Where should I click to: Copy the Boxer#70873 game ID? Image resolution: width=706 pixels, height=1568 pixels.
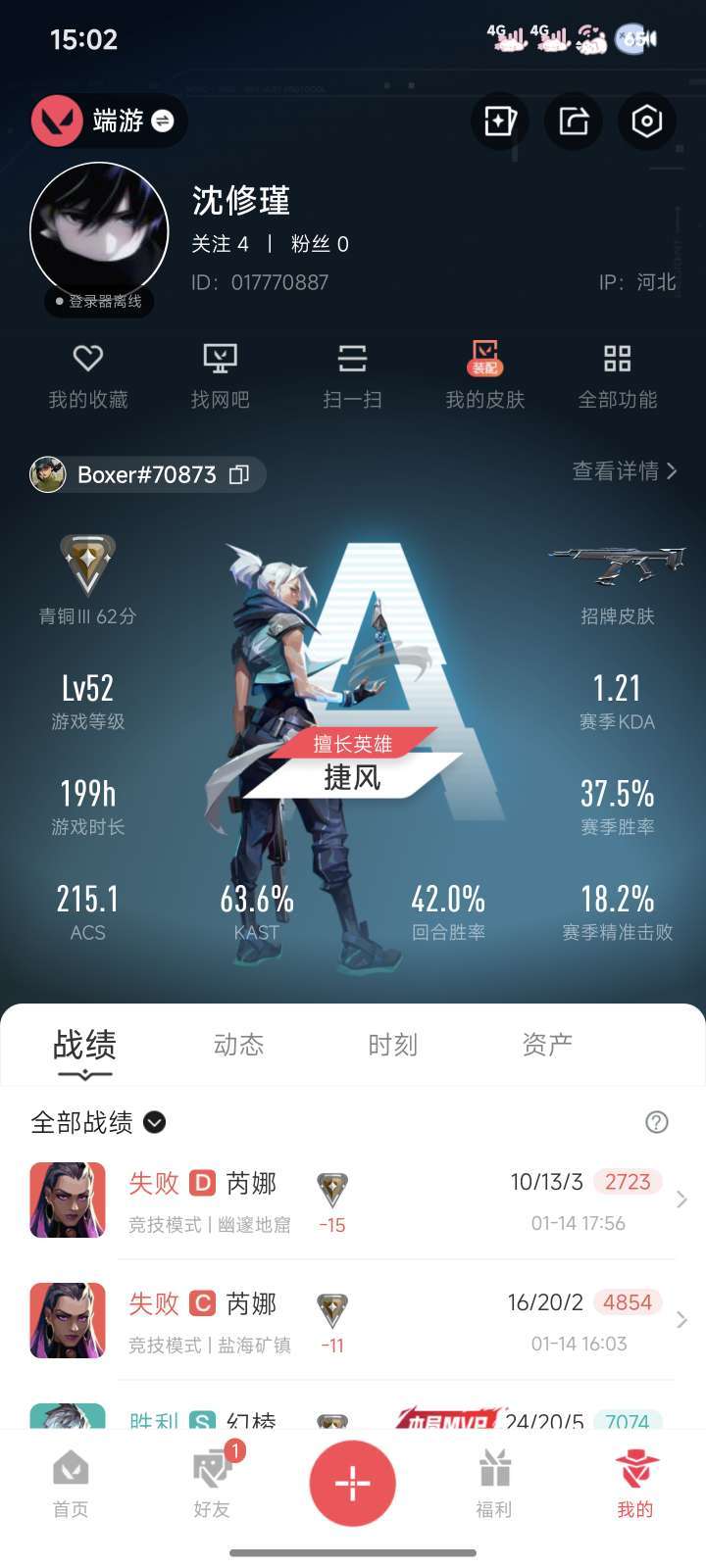click(x=239, y=475)
